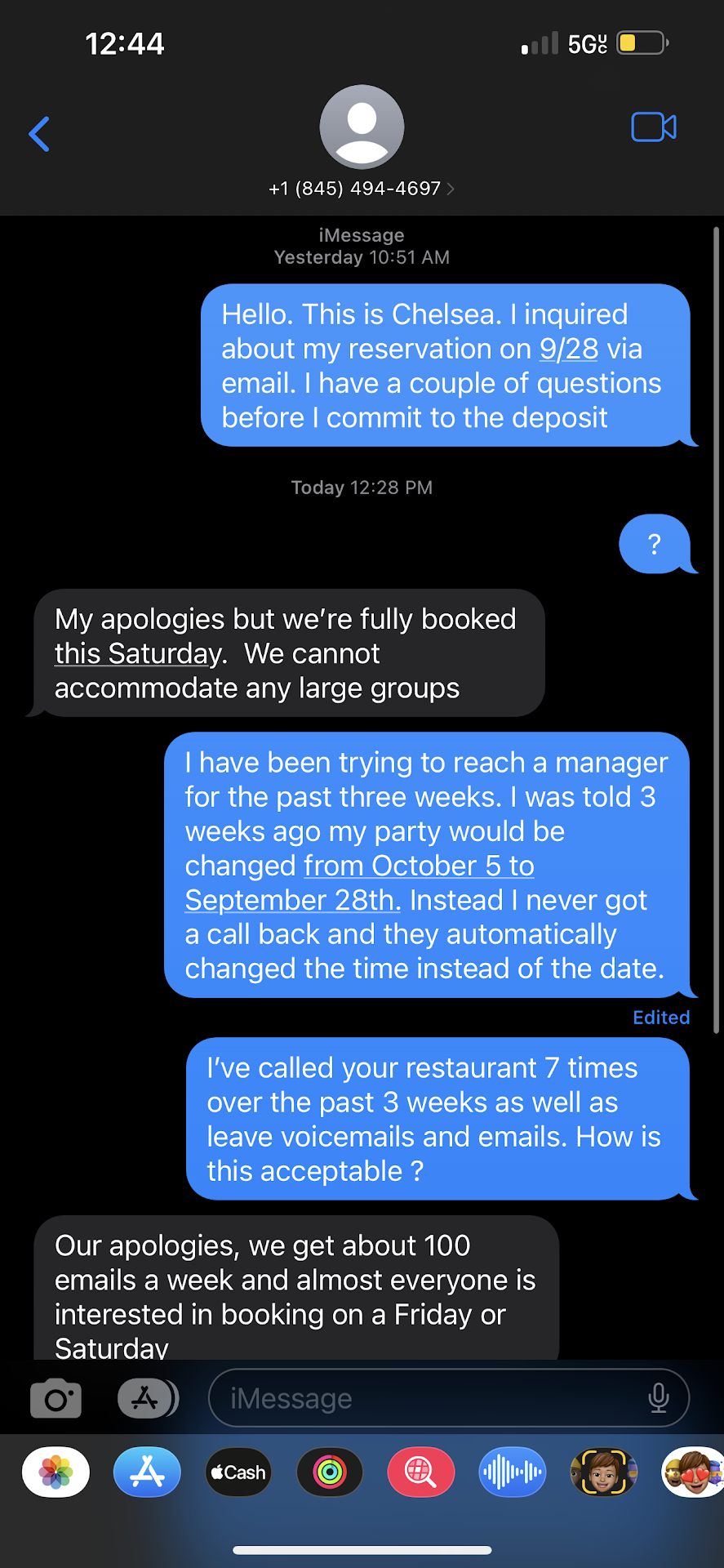Start a FaceTime video call
Image resolution: width=724 pixels, height=1568 pixels.
[x=653, y=127]
